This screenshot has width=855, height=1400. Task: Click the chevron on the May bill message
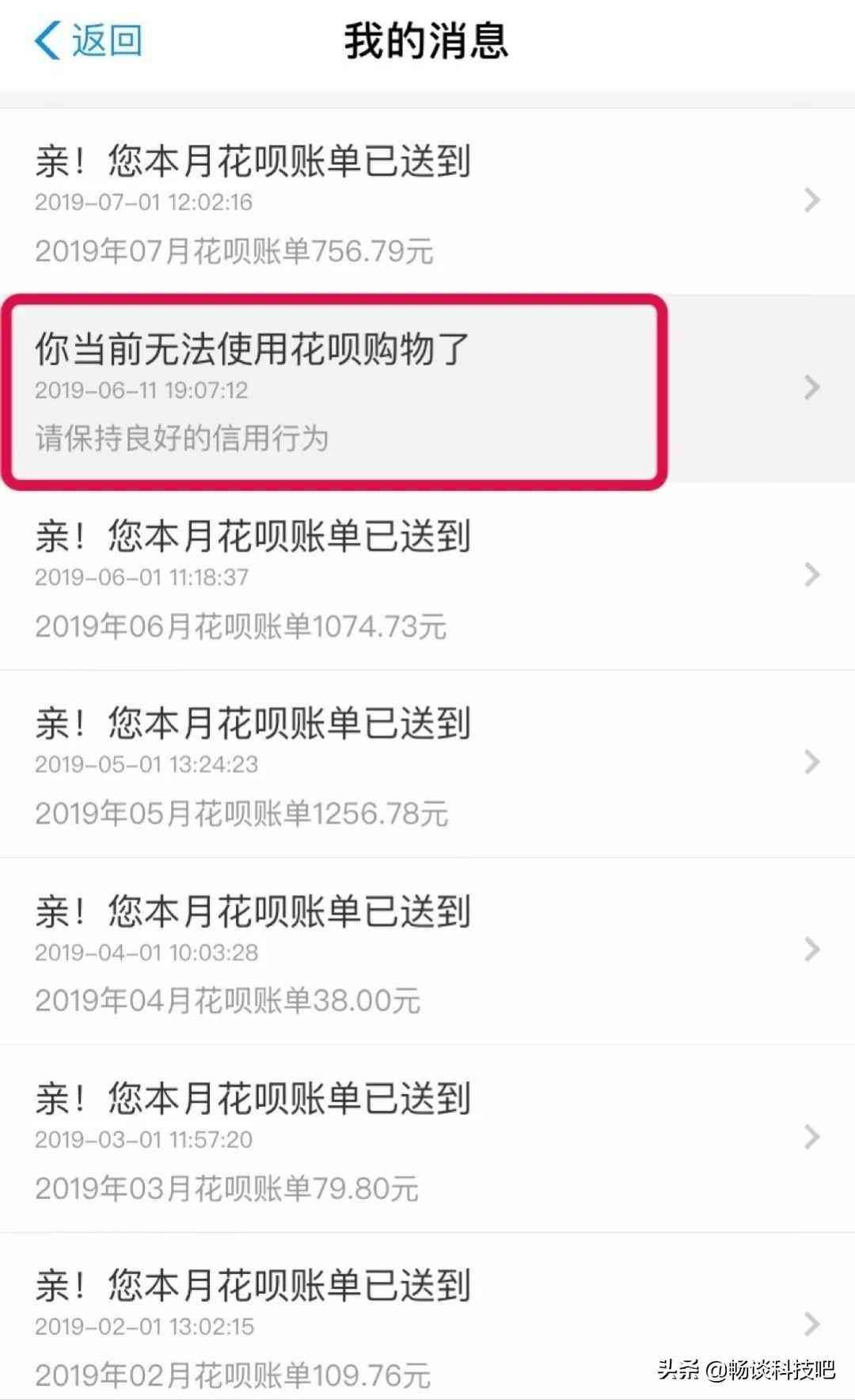point(811,763)
